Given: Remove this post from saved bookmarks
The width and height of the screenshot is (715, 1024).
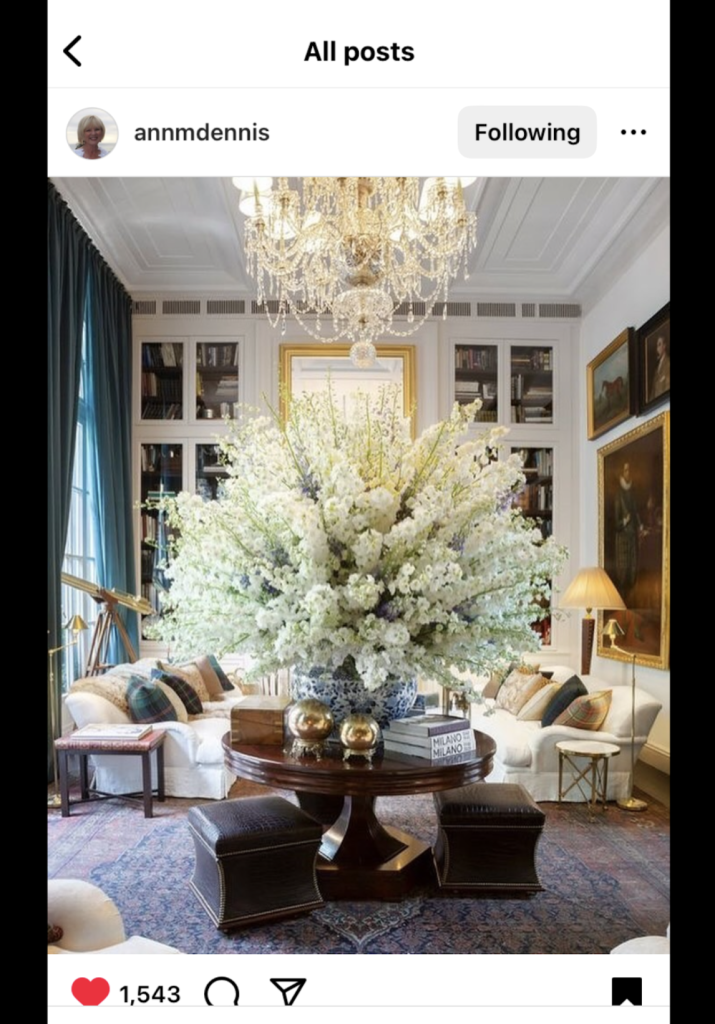Looking at the screenshot, I should [626, 991].
